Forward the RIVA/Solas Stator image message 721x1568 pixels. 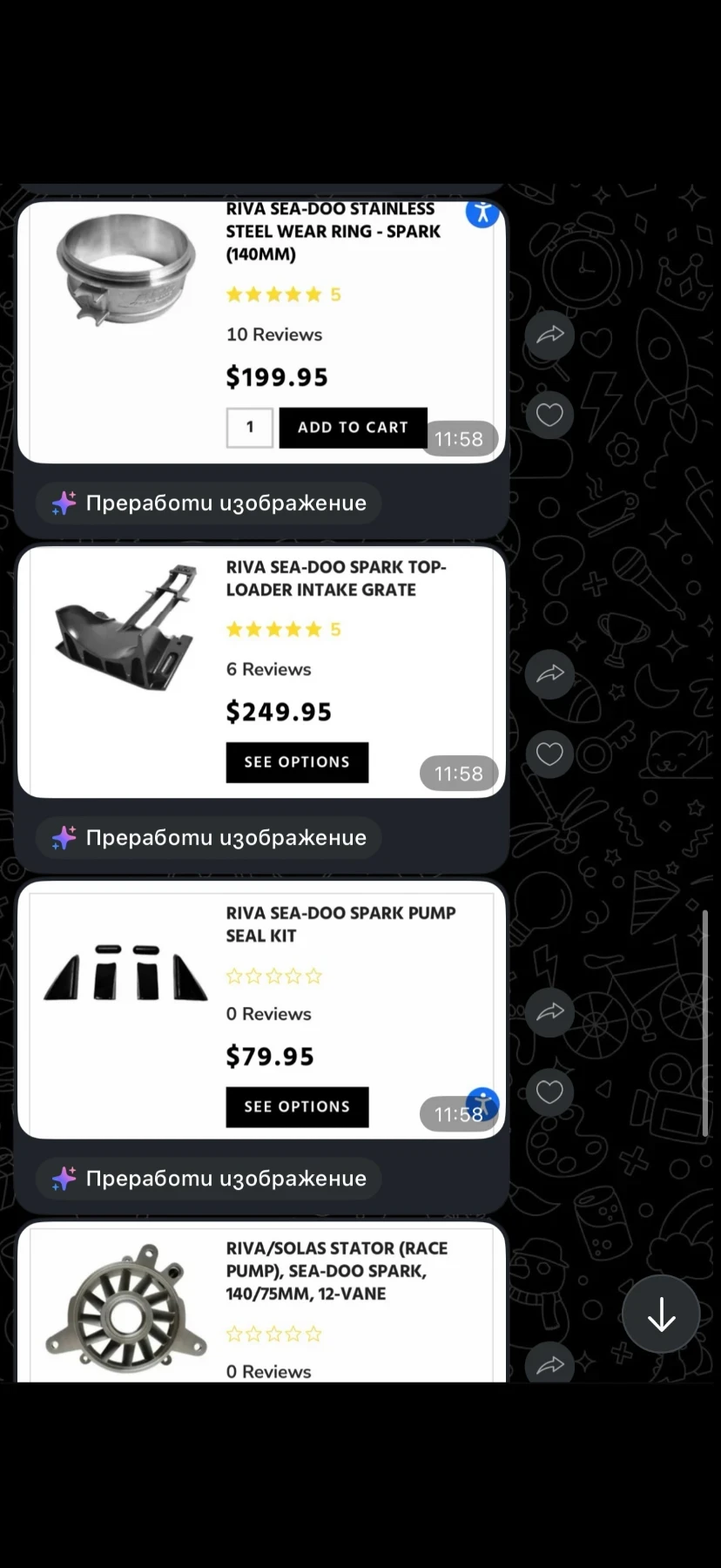(x=549, y=1364)
